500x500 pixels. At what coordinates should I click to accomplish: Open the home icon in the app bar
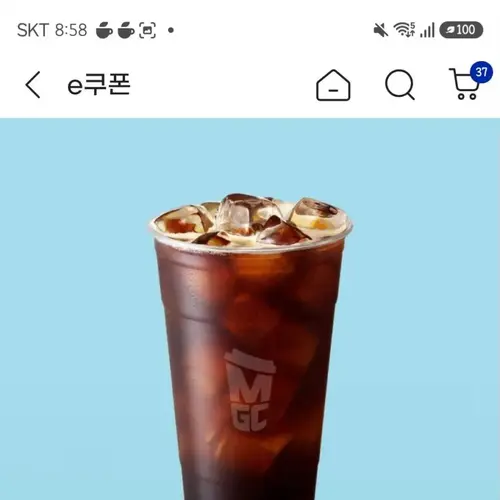333,85
